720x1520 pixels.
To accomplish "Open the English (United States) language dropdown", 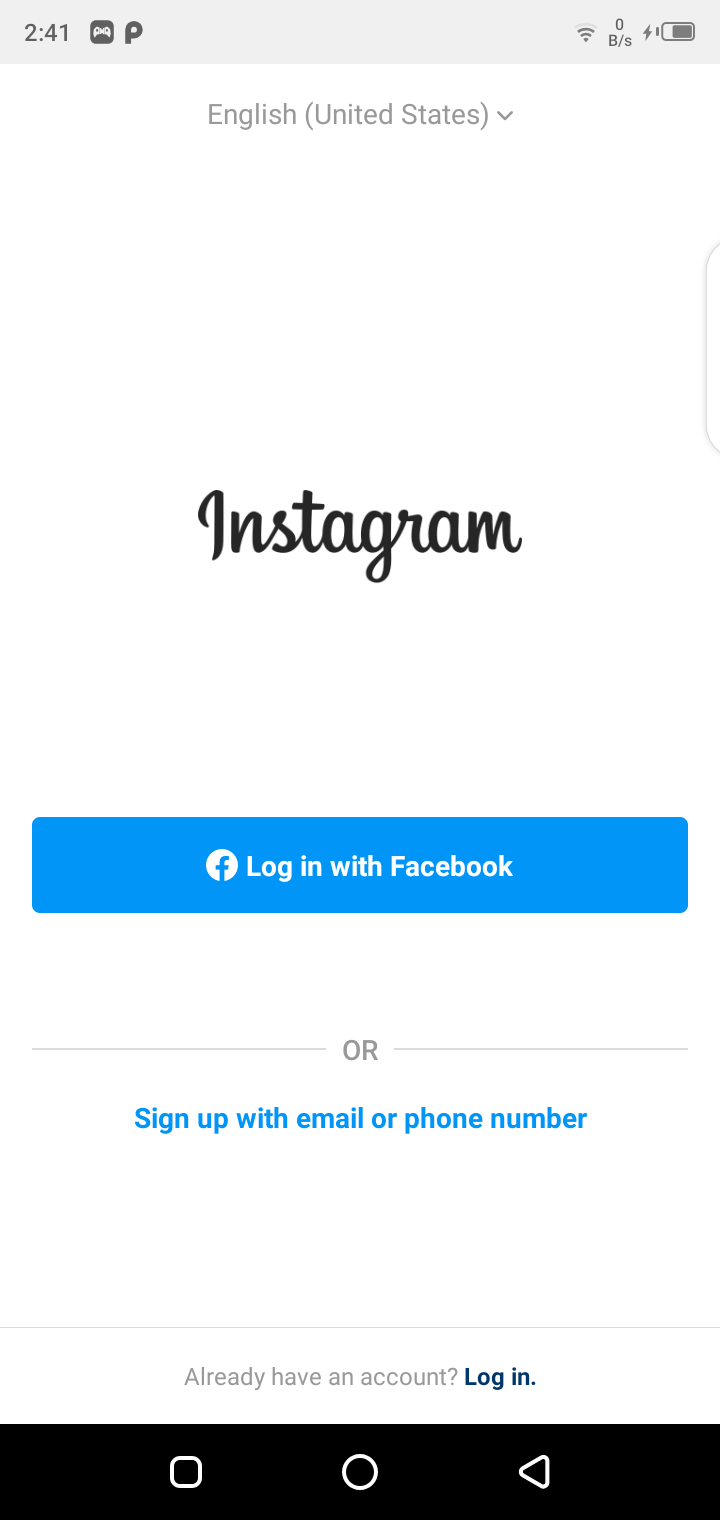I will 360,115.
